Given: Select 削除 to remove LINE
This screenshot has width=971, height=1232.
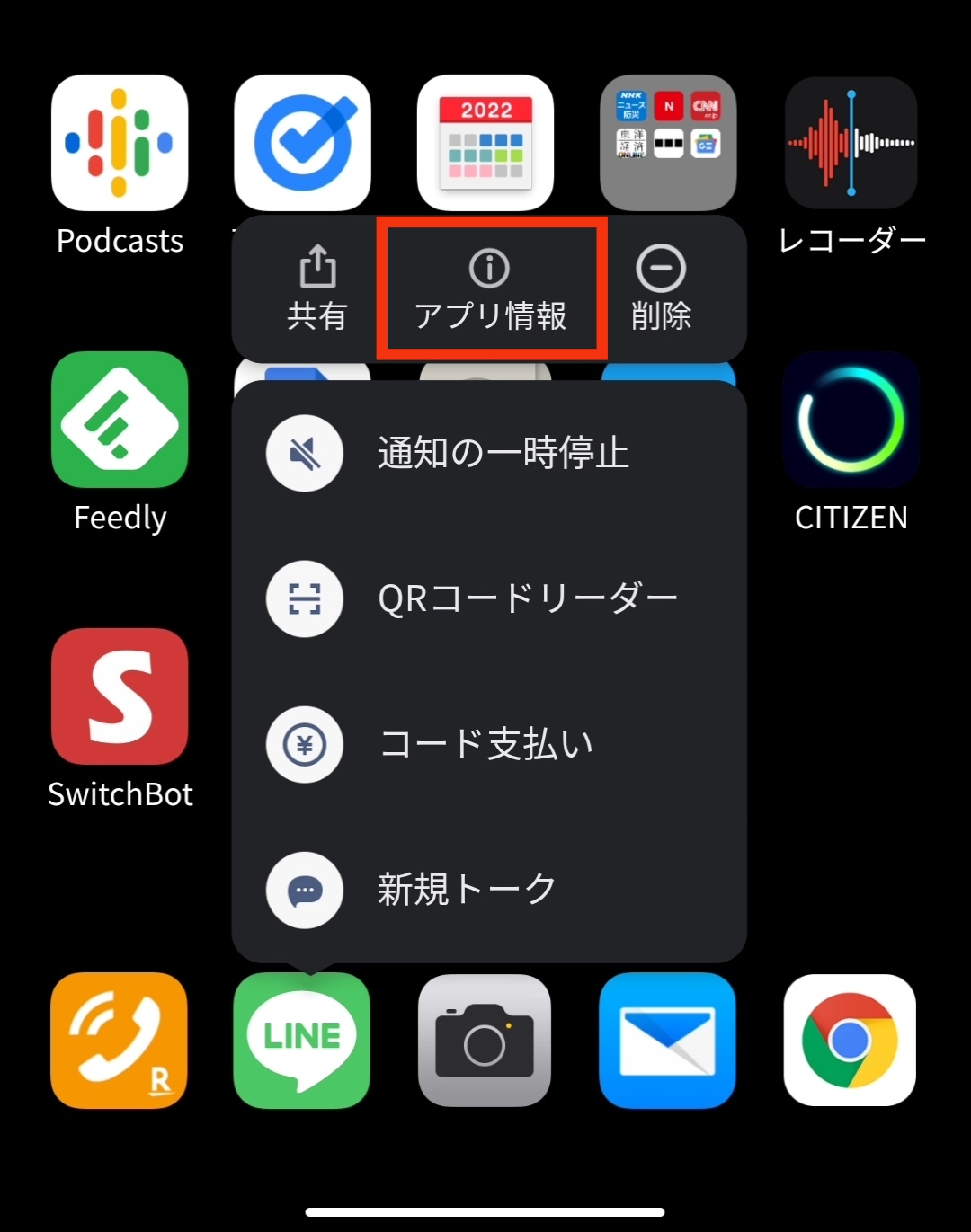Looking at the screenshot, I should tap(661, 289).
